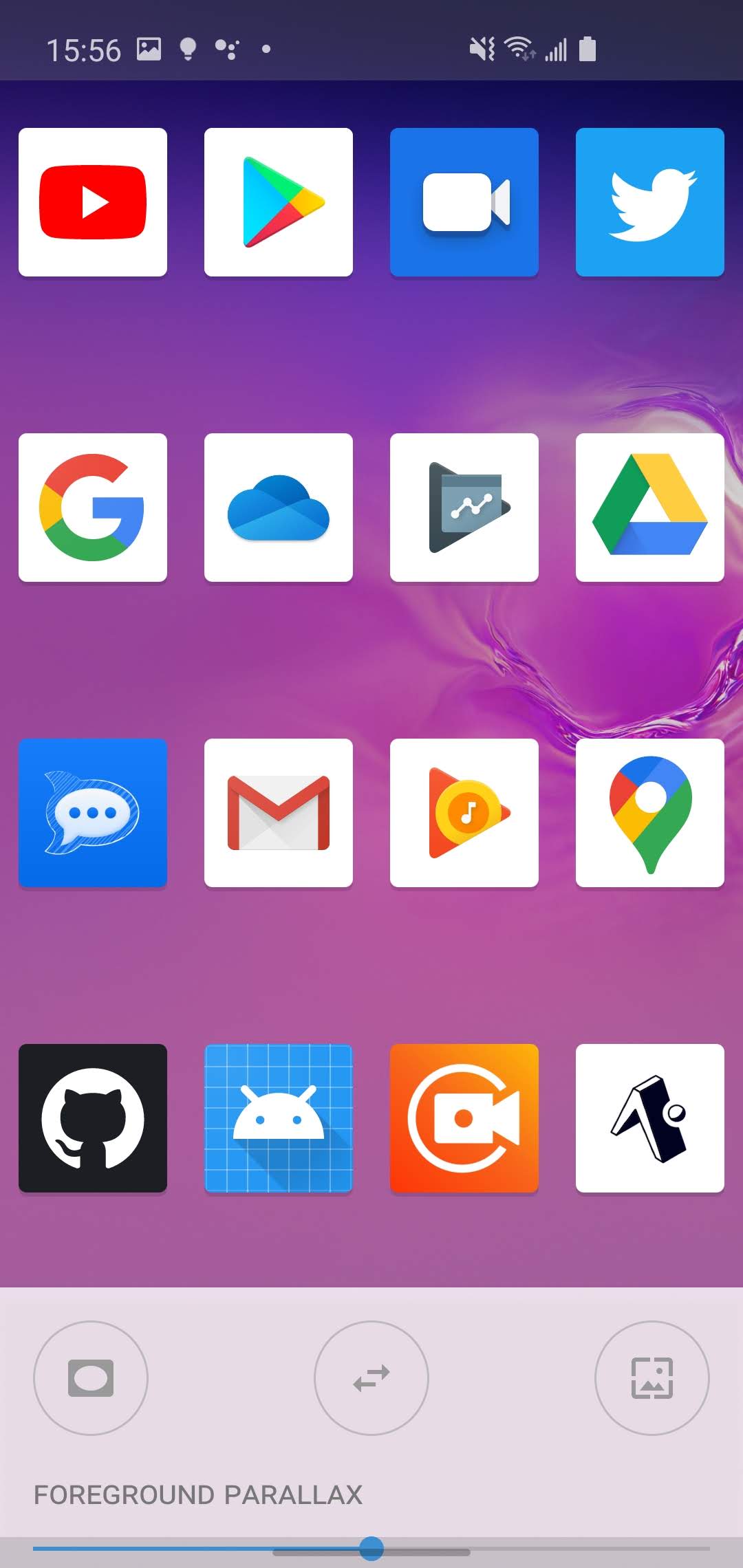Tap the swap arrows button
Screen dimensions: 743x1568
pyautogui.click(x=371, y=1378)
